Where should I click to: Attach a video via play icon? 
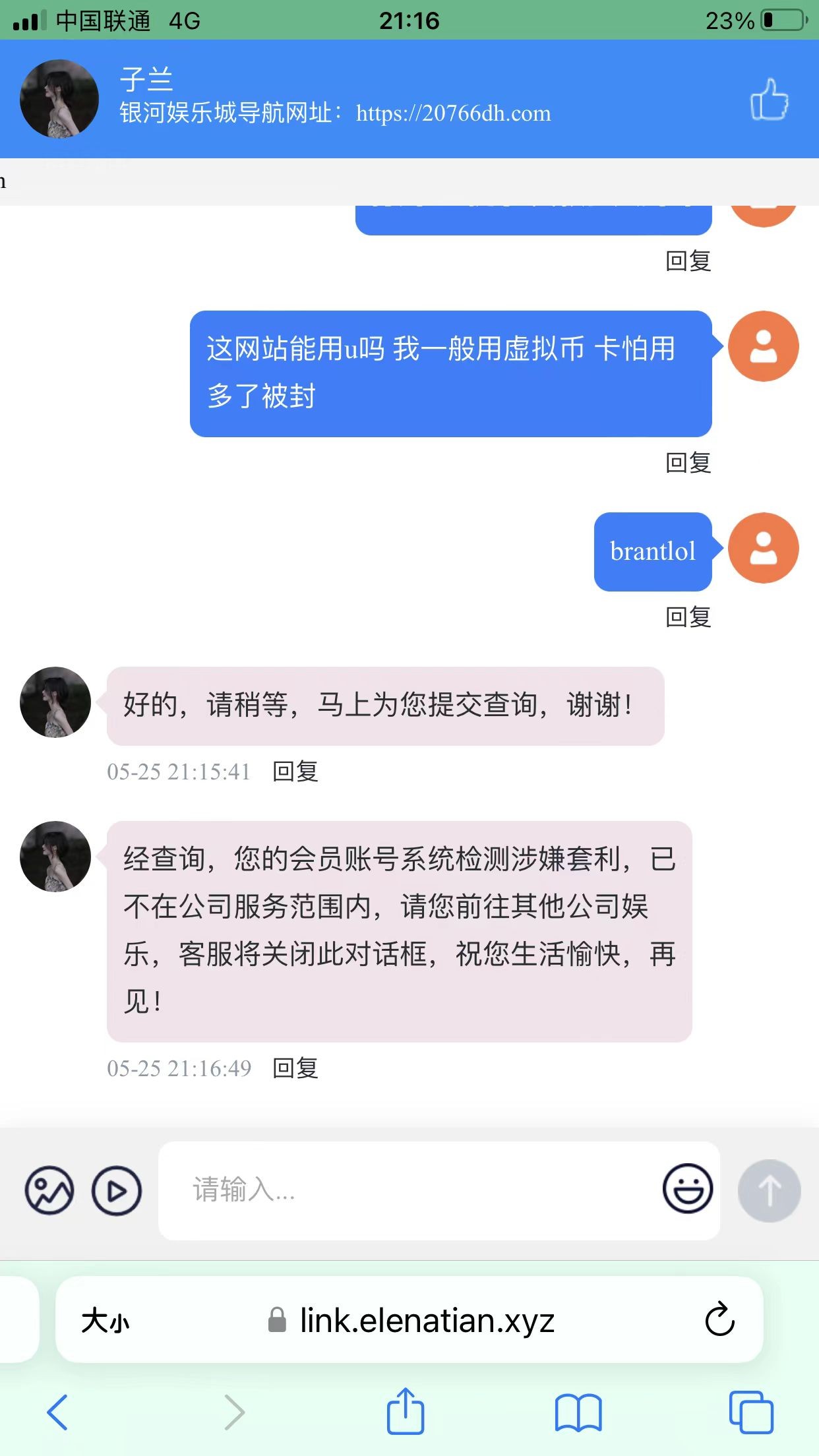[117, 1190]
